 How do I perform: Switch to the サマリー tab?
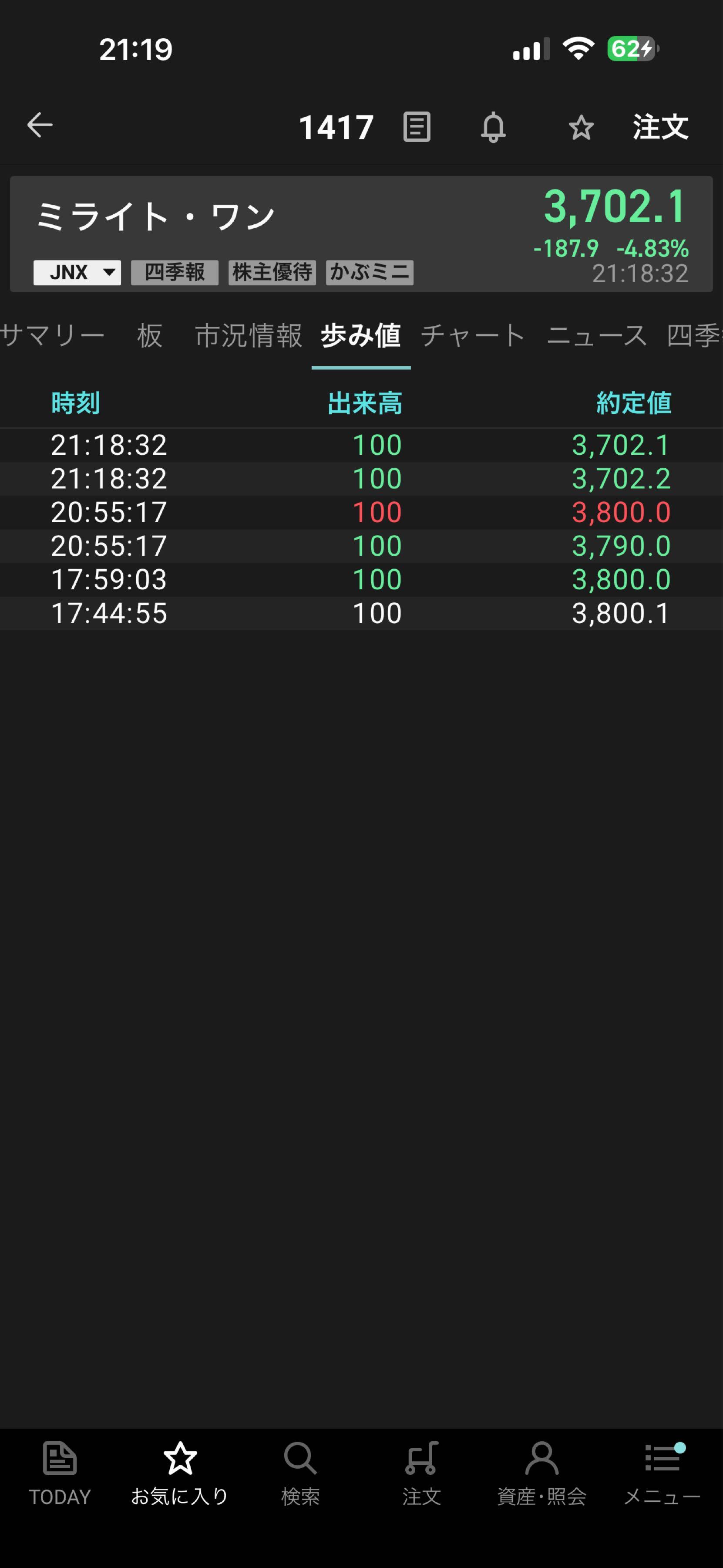52,335
